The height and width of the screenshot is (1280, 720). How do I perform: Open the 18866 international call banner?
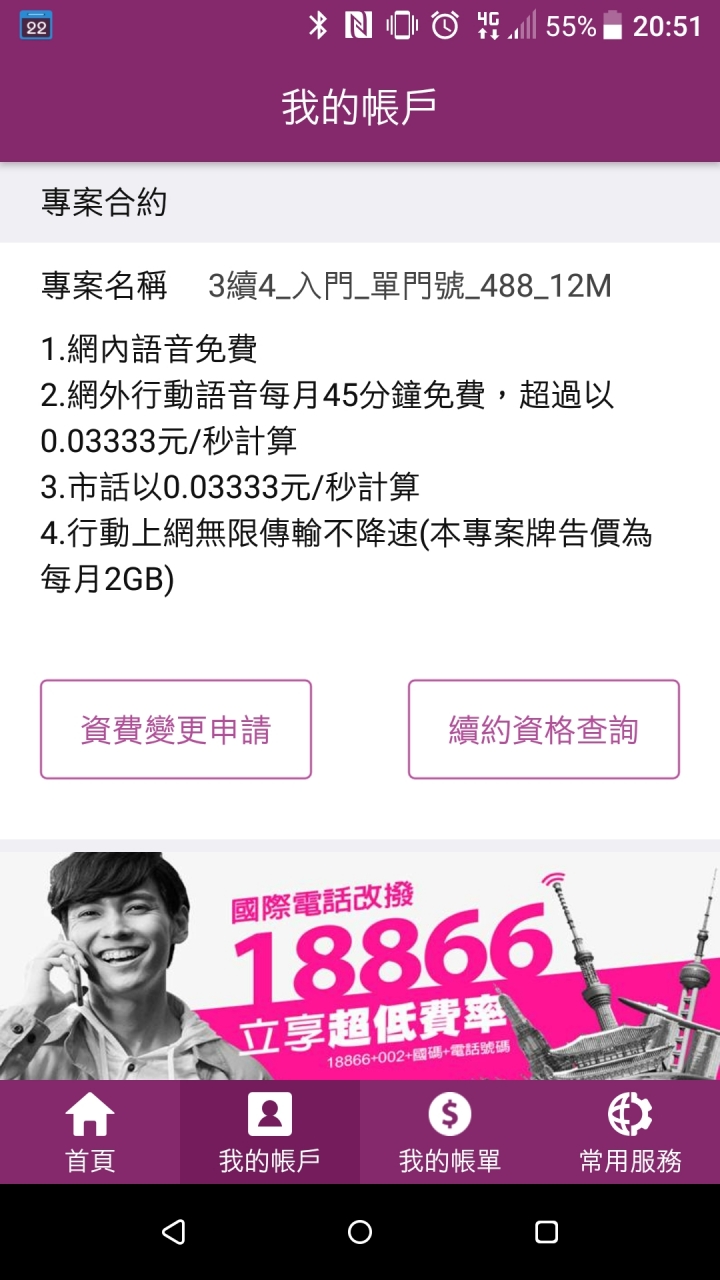[360, 965]
